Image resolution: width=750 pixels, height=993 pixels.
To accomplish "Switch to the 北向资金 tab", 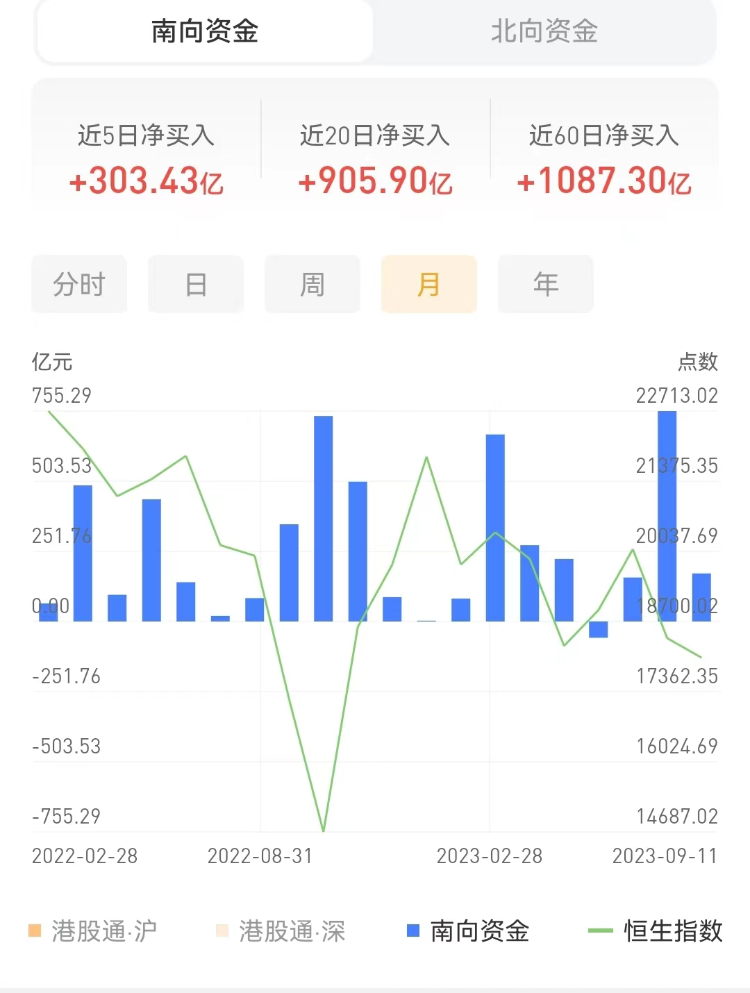I will click(544, 31).
